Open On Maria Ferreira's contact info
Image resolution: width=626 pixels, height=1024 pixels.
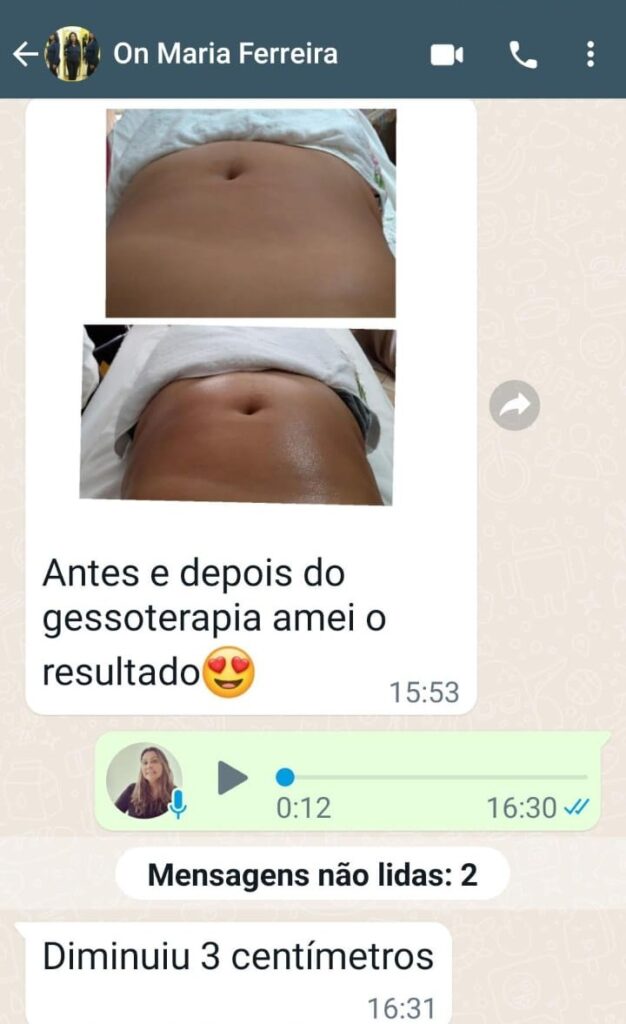pos(225,54)
